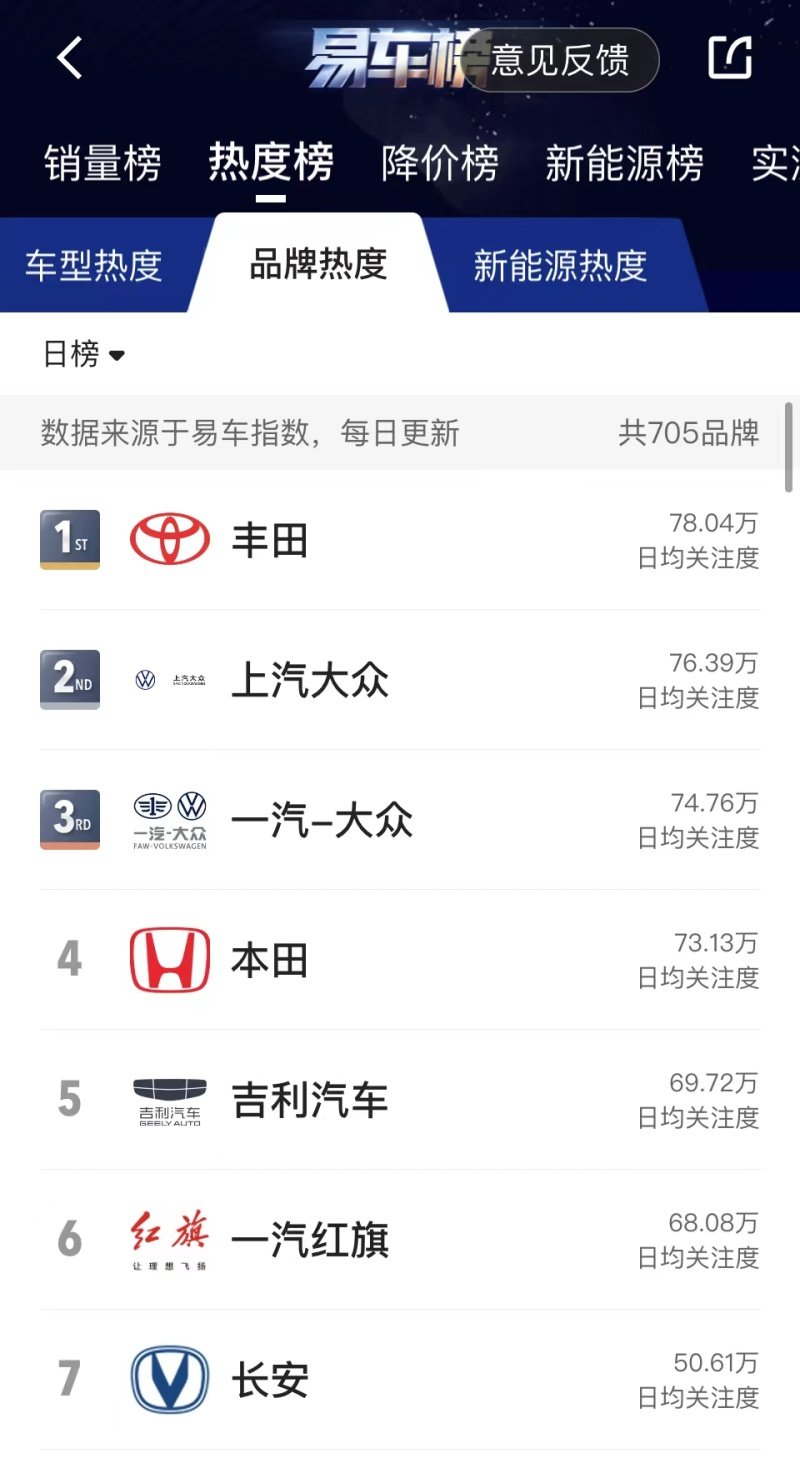Open the 一汽红旗 brand row
Viewport: 800px width, 1463px height.
click(x=400, y=1240)
